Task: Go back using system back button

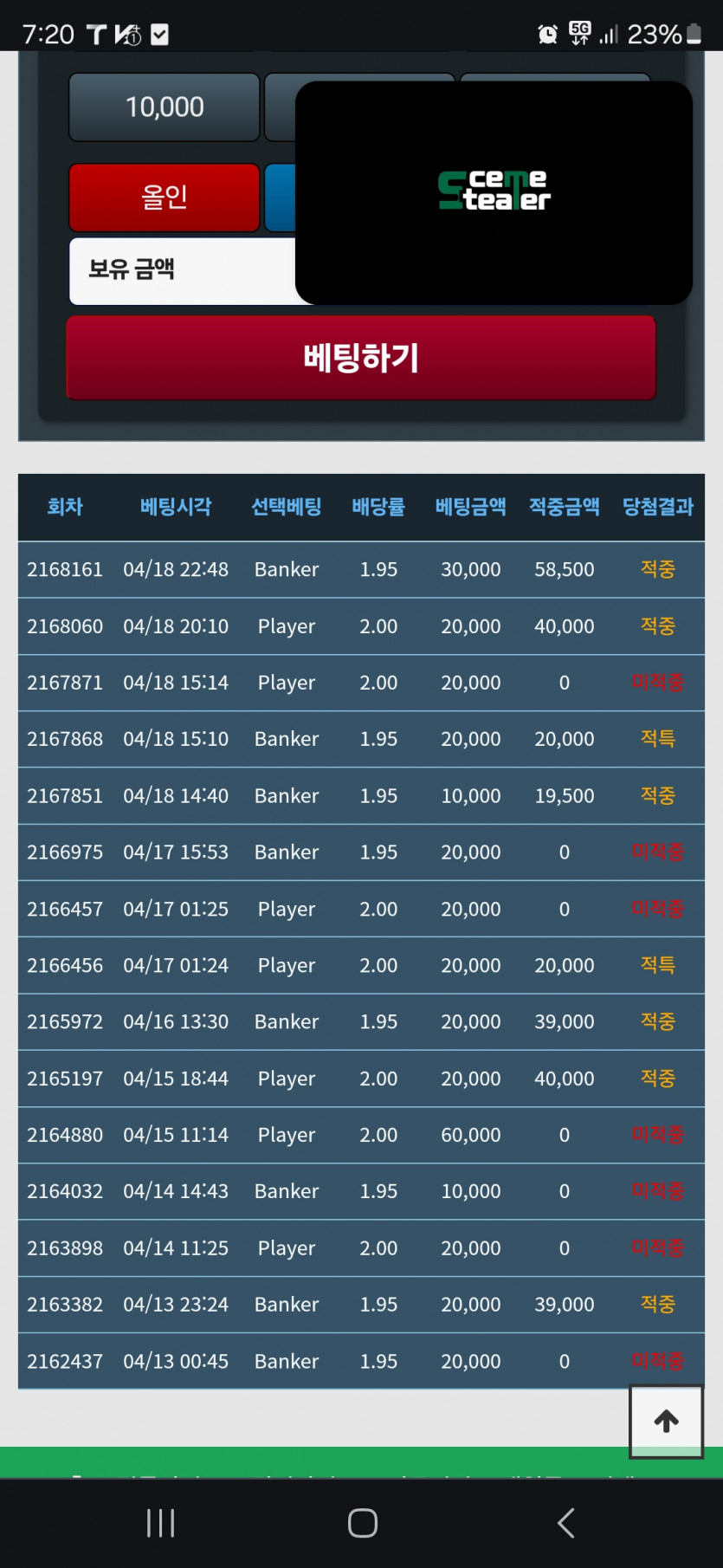Action: (x=566, y=1523)
